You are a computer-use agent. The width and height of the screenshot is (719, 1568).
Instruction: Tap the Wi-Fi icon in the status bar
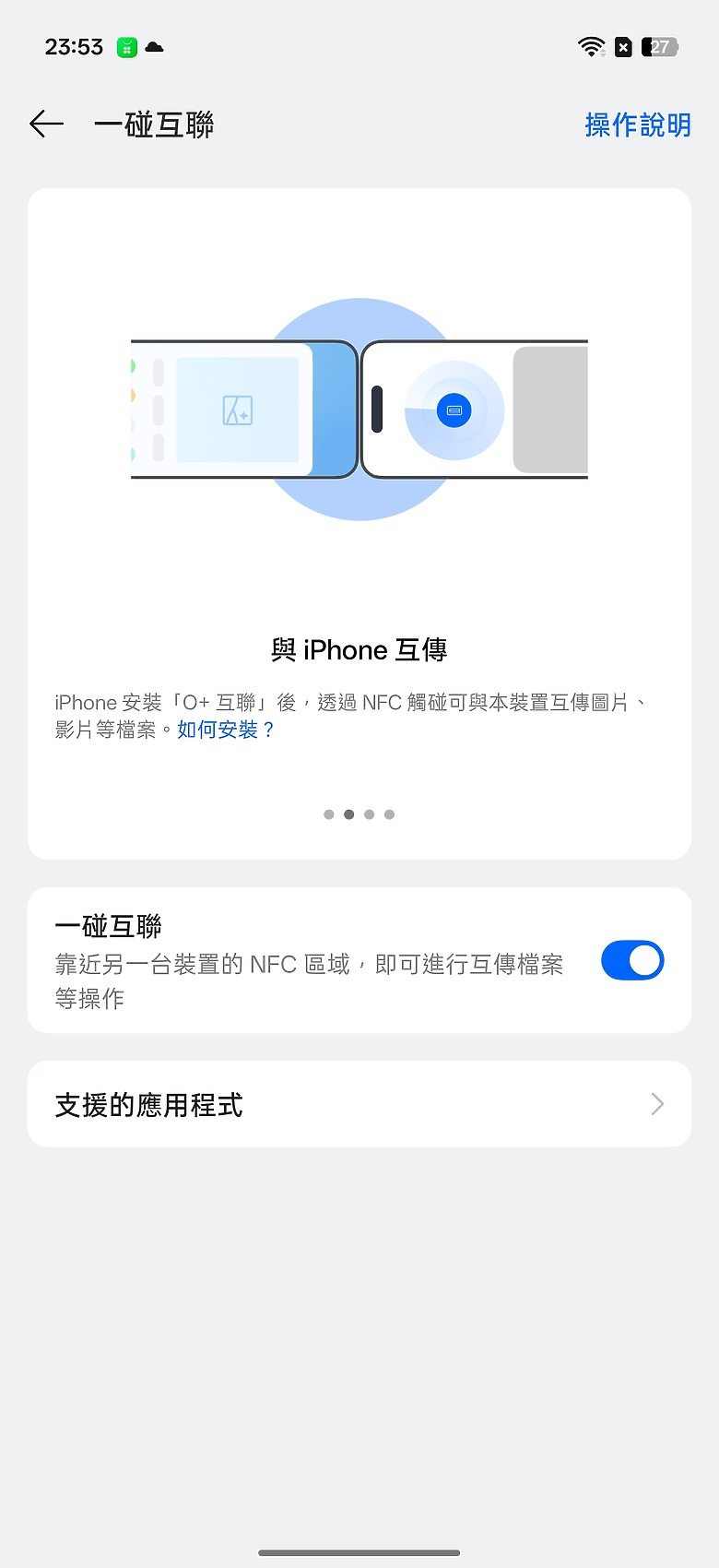(591, 46)
